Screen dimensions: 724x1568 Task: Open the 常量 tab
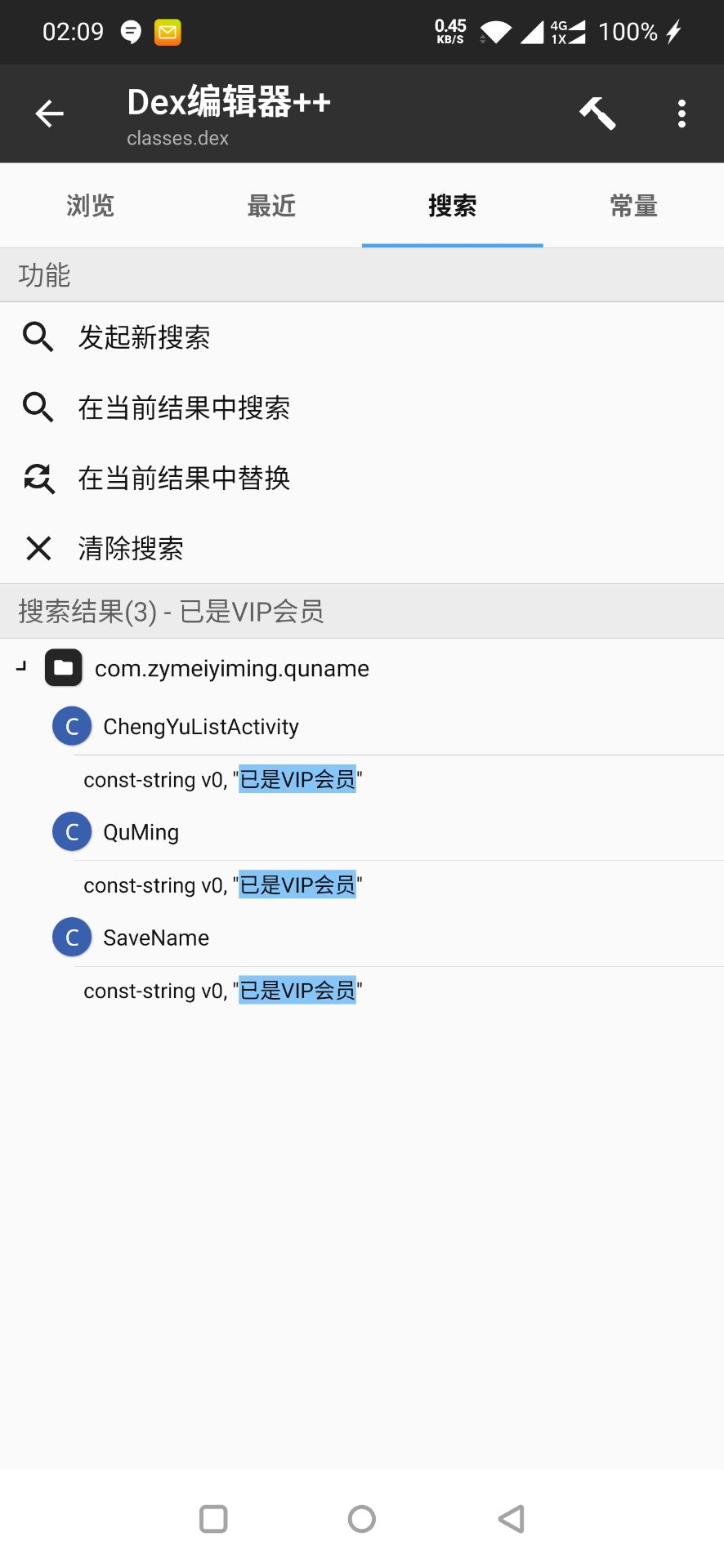click(633, 206)
